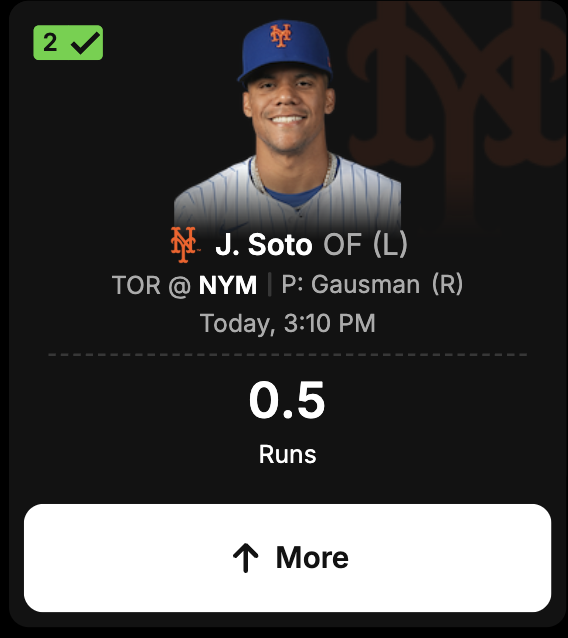Viewport: 568px width, 638px height.
Task: Select More on J. Soto 0.5 Runs
Action: (287, 558)
